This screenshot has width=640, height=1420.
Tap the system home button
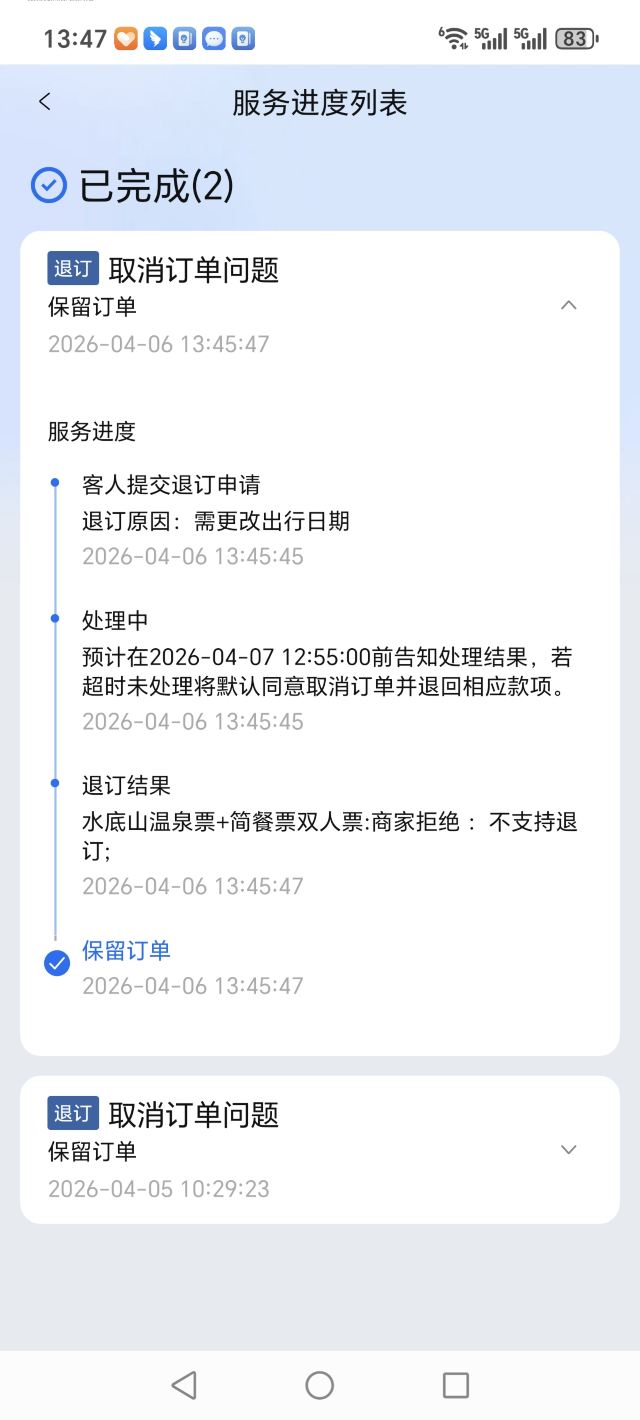pyautogui.click(x=319, y=1385)
